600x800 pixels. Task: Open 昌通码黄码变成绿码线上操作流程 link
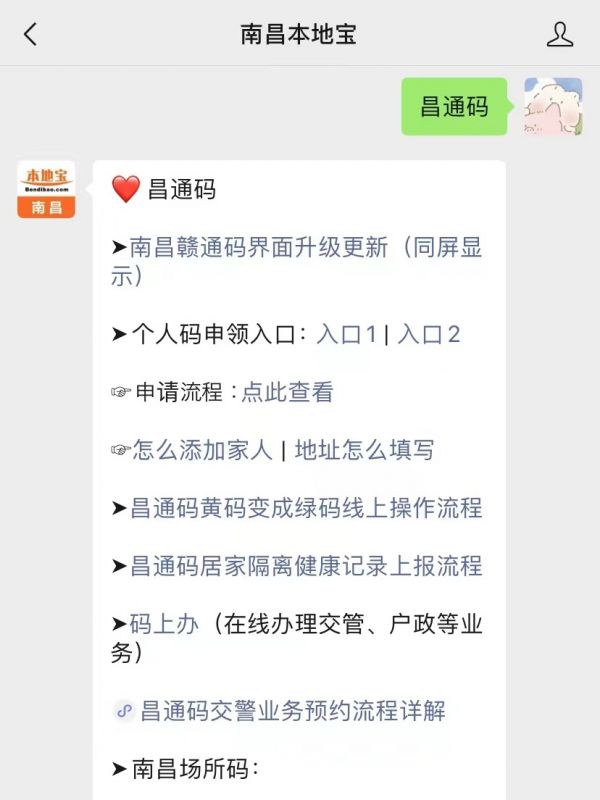click(x=306, y=508)
